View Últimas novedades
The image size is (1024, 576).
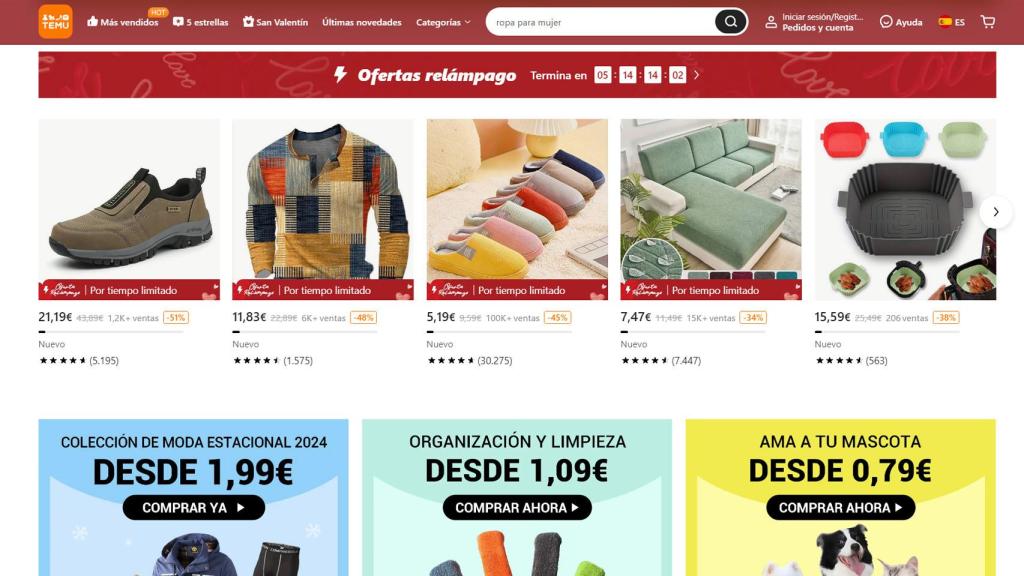tap(362, 22)
